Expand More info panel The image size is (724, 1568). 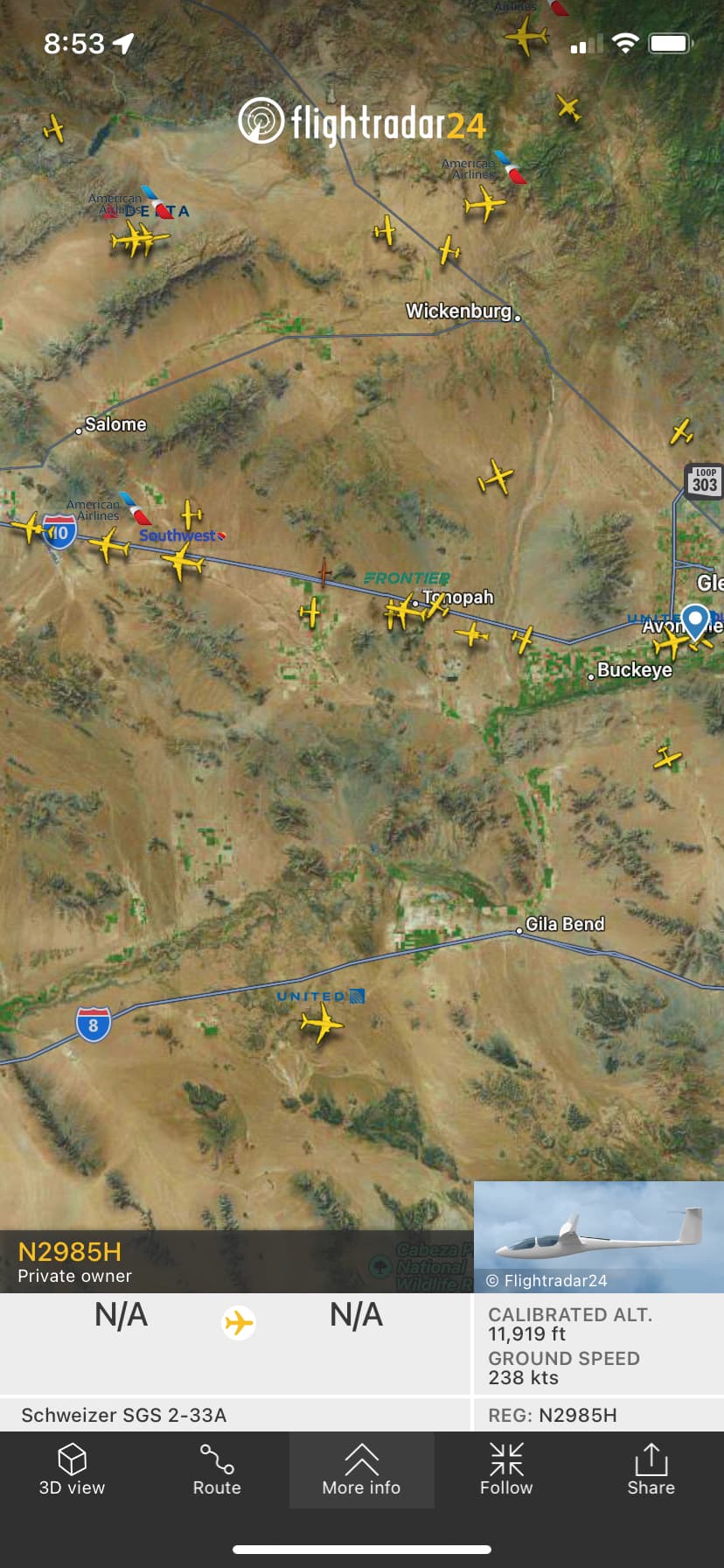[x=361, y=1470]
